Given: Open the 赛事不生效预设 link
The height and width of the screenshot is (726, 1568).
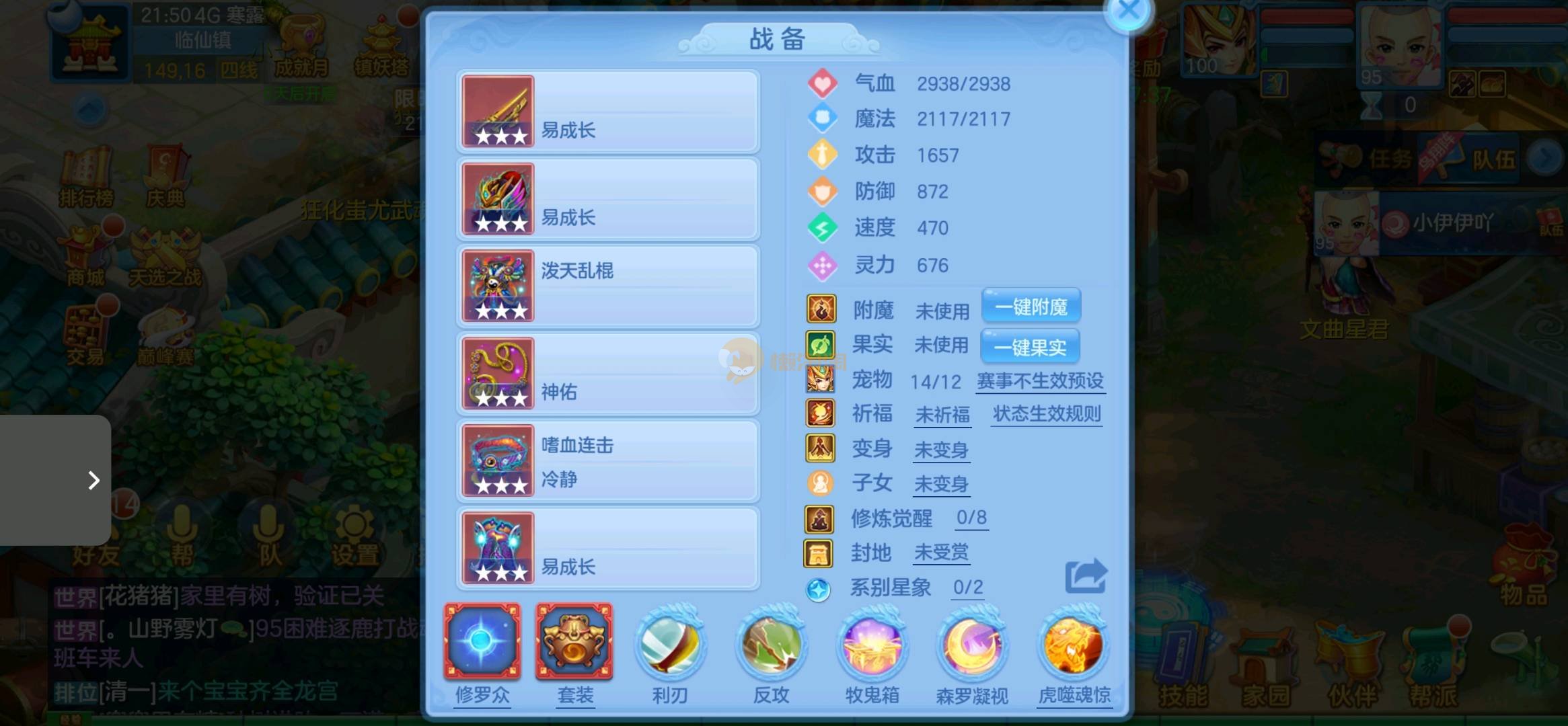Looking at the screenshot, I should tap(1040, 381).
